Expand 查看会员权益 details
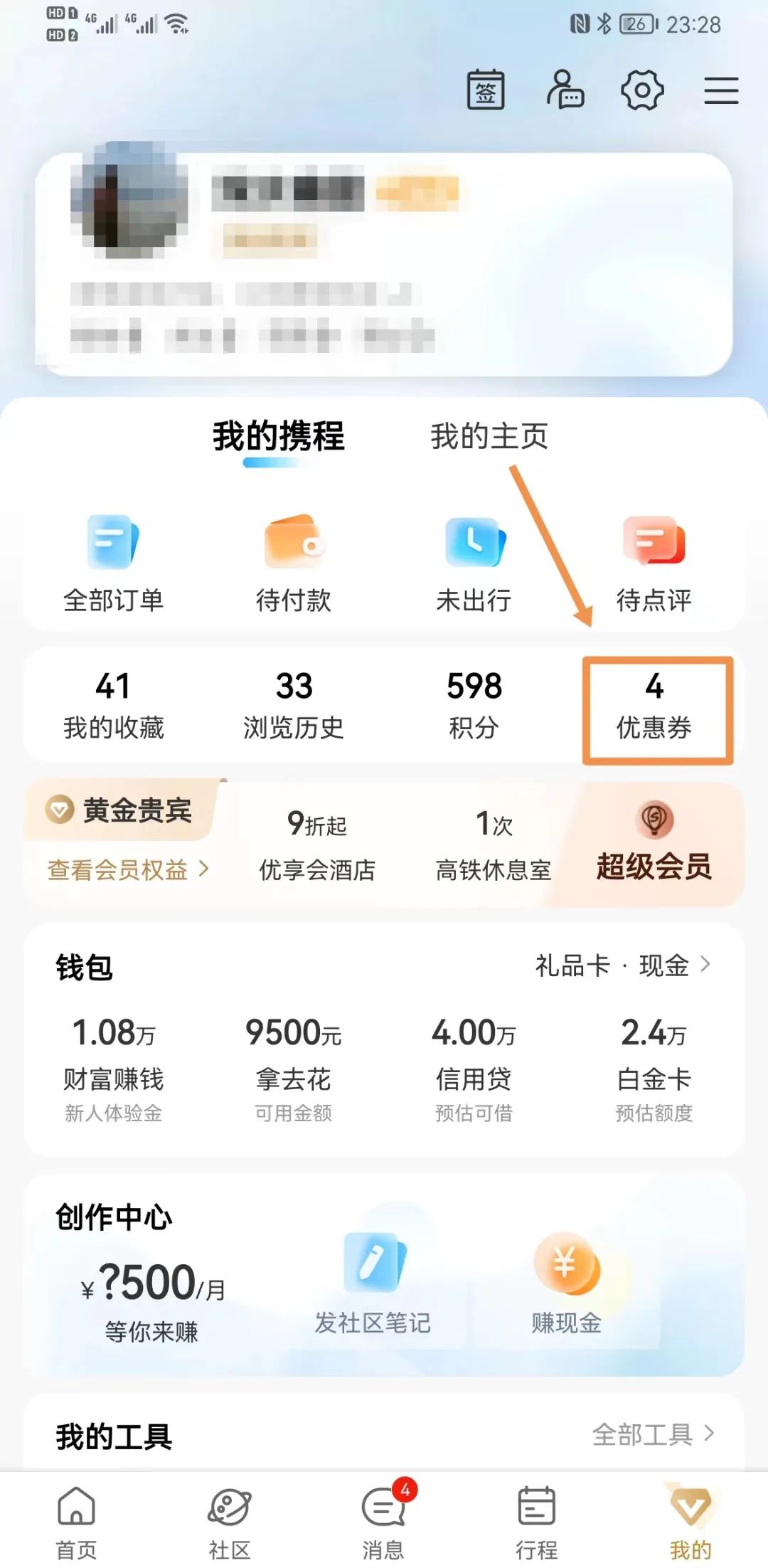Image resolution: width=768 pixels, height=1568 pixels. pyautogui.click(x=124, y=869)
